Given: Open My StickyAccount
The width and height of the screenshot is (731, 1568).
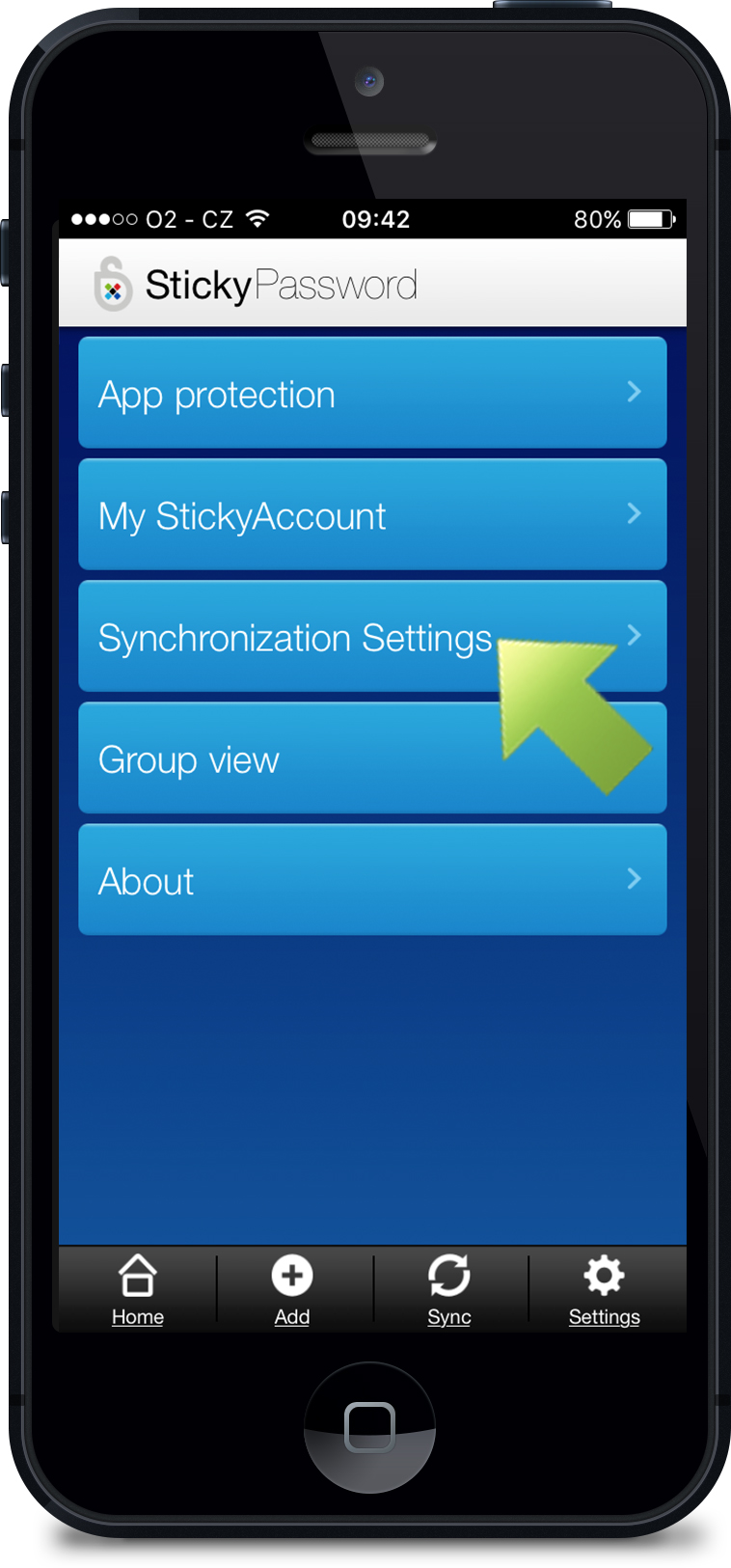Looking at the screenshot, I should tap(372, 514).
